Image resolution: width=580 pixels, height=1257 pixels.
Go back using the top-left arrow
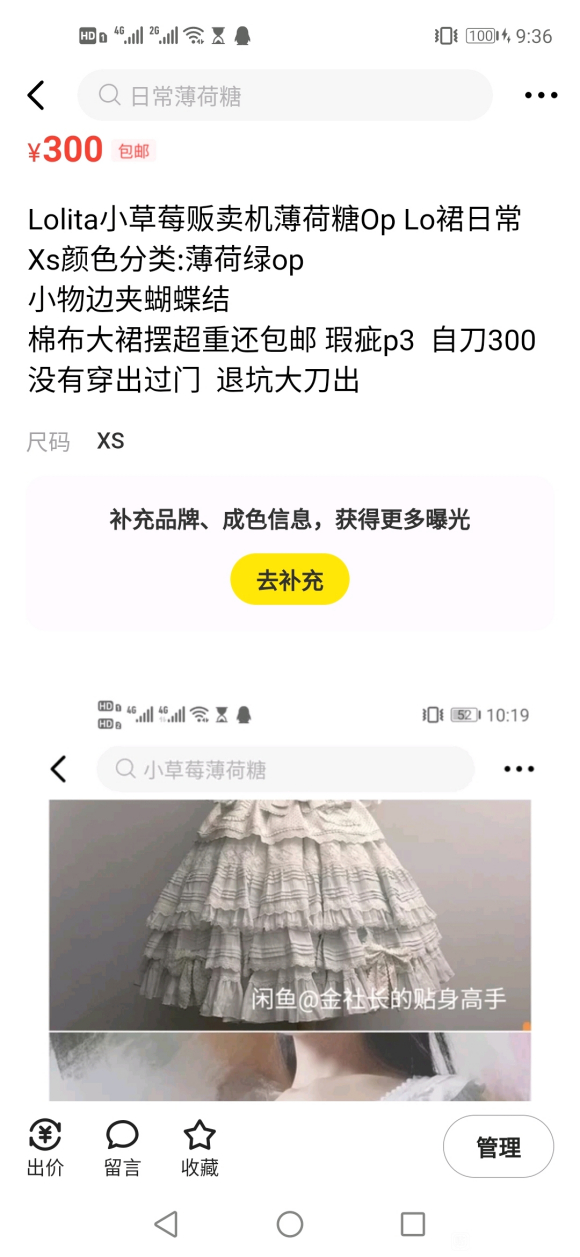pos(36,96)
